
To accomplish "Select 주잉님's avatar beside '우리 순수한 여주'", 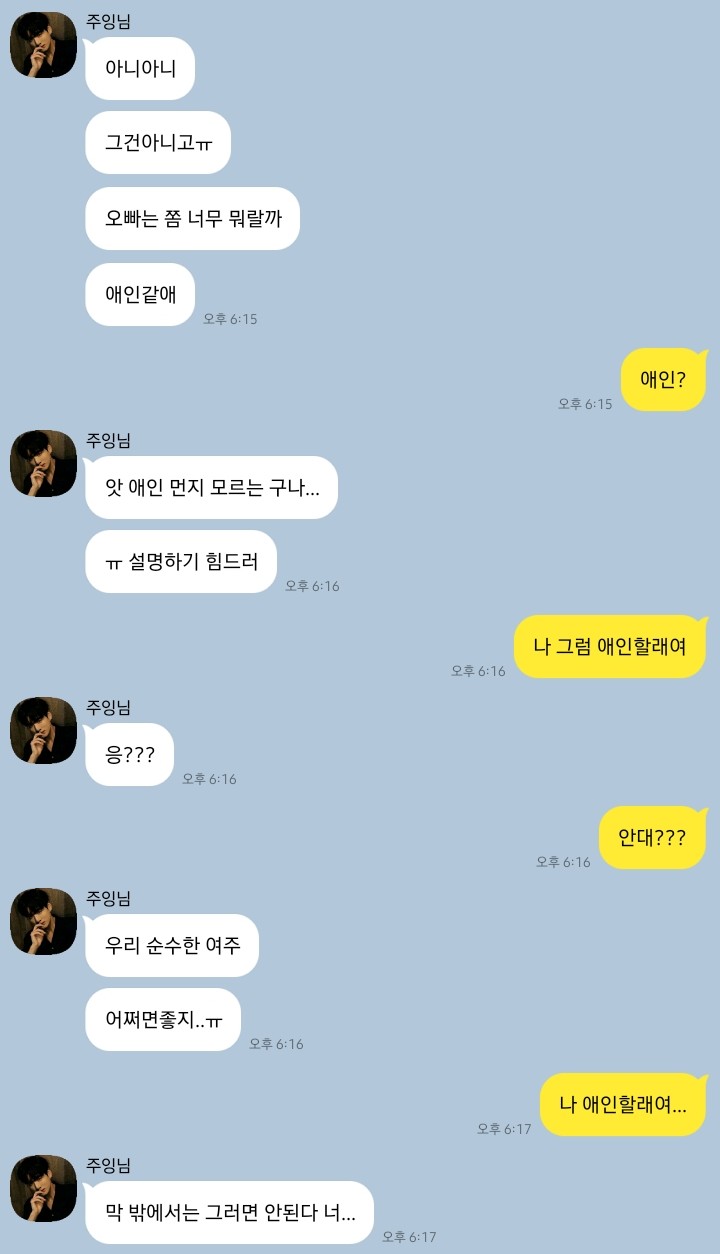I will 43,921.
